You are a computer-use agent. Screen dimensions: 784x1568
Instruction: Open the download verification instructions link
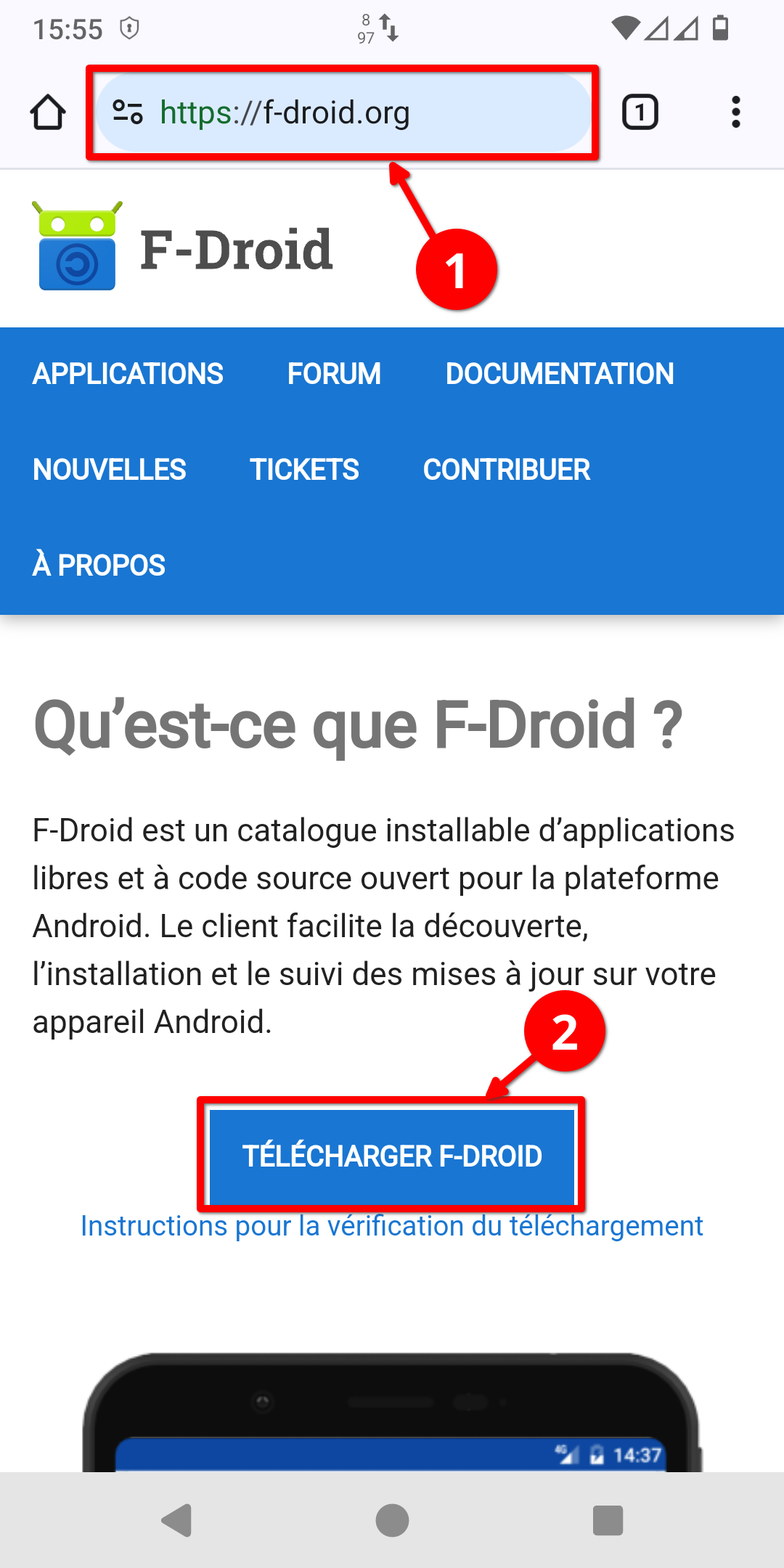point(392,1226)
